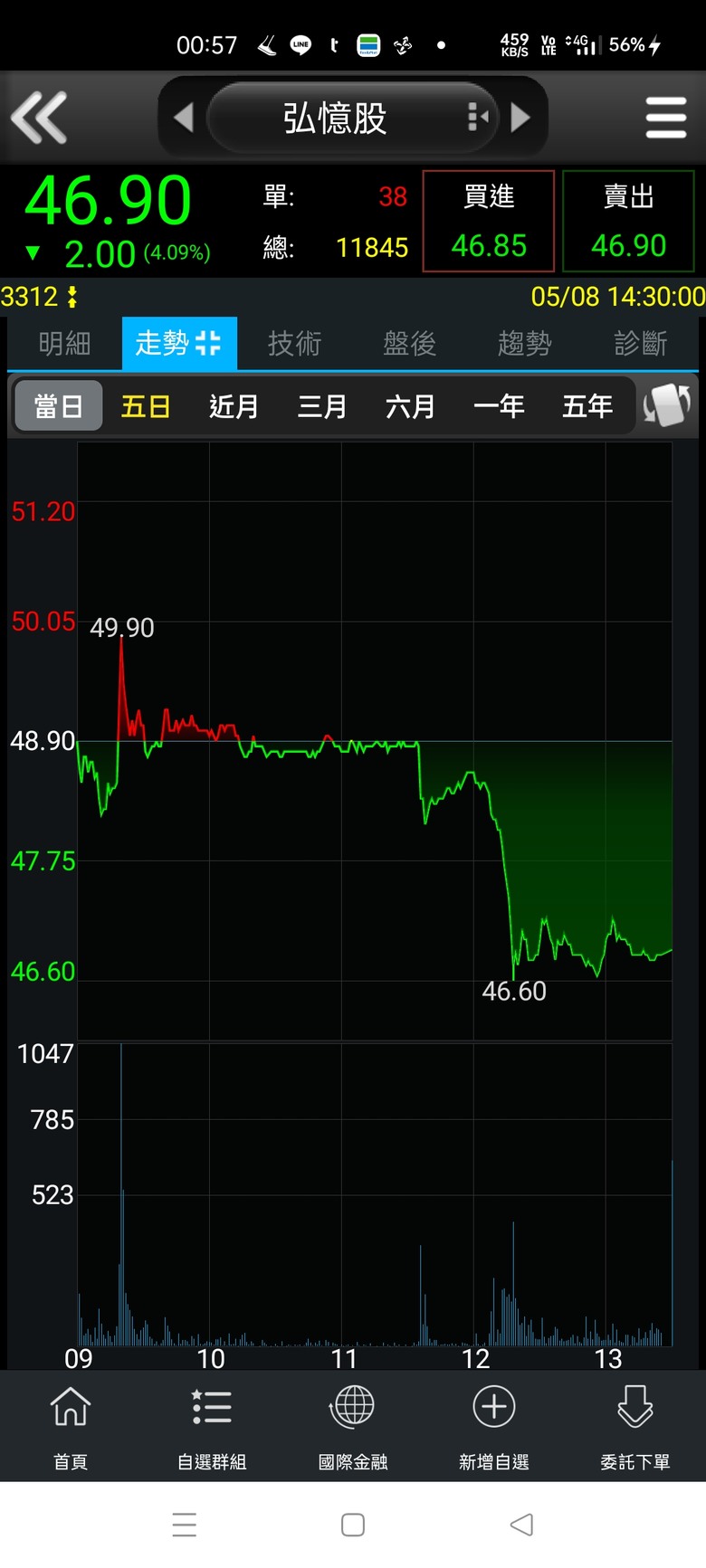The height and width of the screenshot is (1568, 706).
Task: Open 自選群組 watchlist groups
Action: 212,1427
